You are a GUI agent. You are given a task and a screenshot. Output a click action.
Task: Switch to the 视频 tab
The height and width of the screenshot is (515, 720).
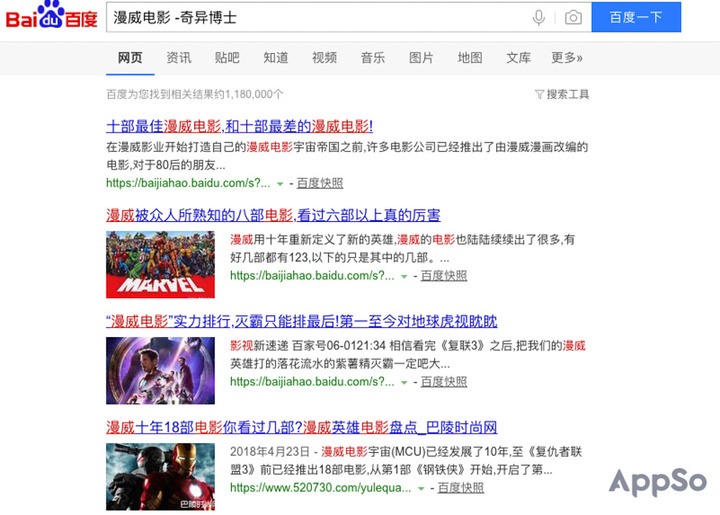click(x=324, y=58)
